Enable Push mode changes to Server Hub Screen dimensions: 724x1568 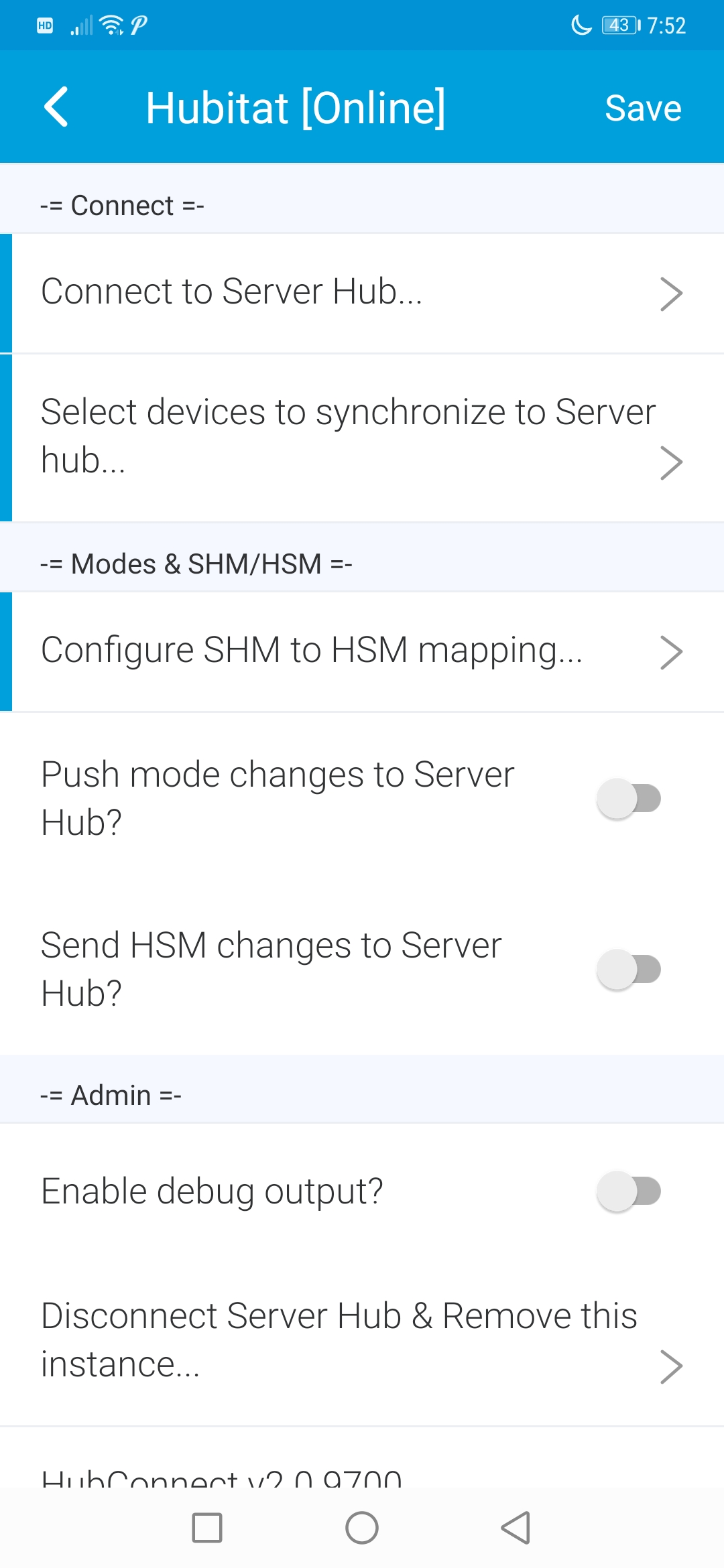coord(629,799)
